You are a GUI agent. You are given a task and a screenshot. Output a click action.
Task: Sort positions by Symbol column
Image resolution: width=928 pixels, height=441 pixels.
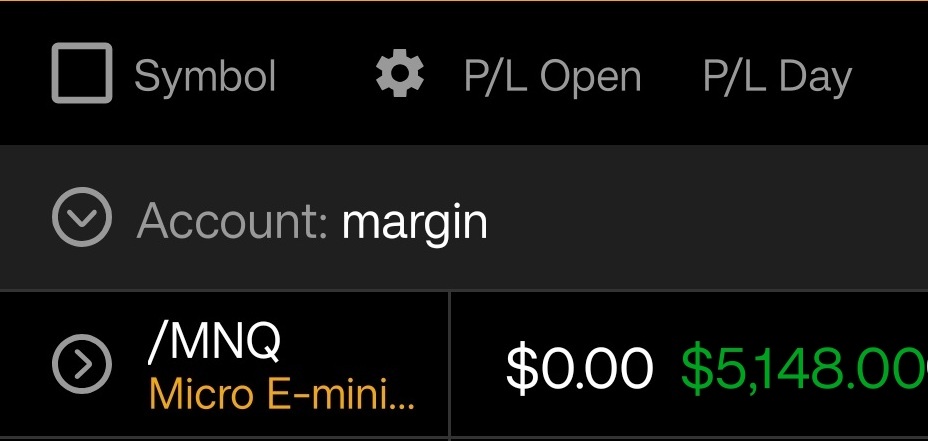pos(205,77)
